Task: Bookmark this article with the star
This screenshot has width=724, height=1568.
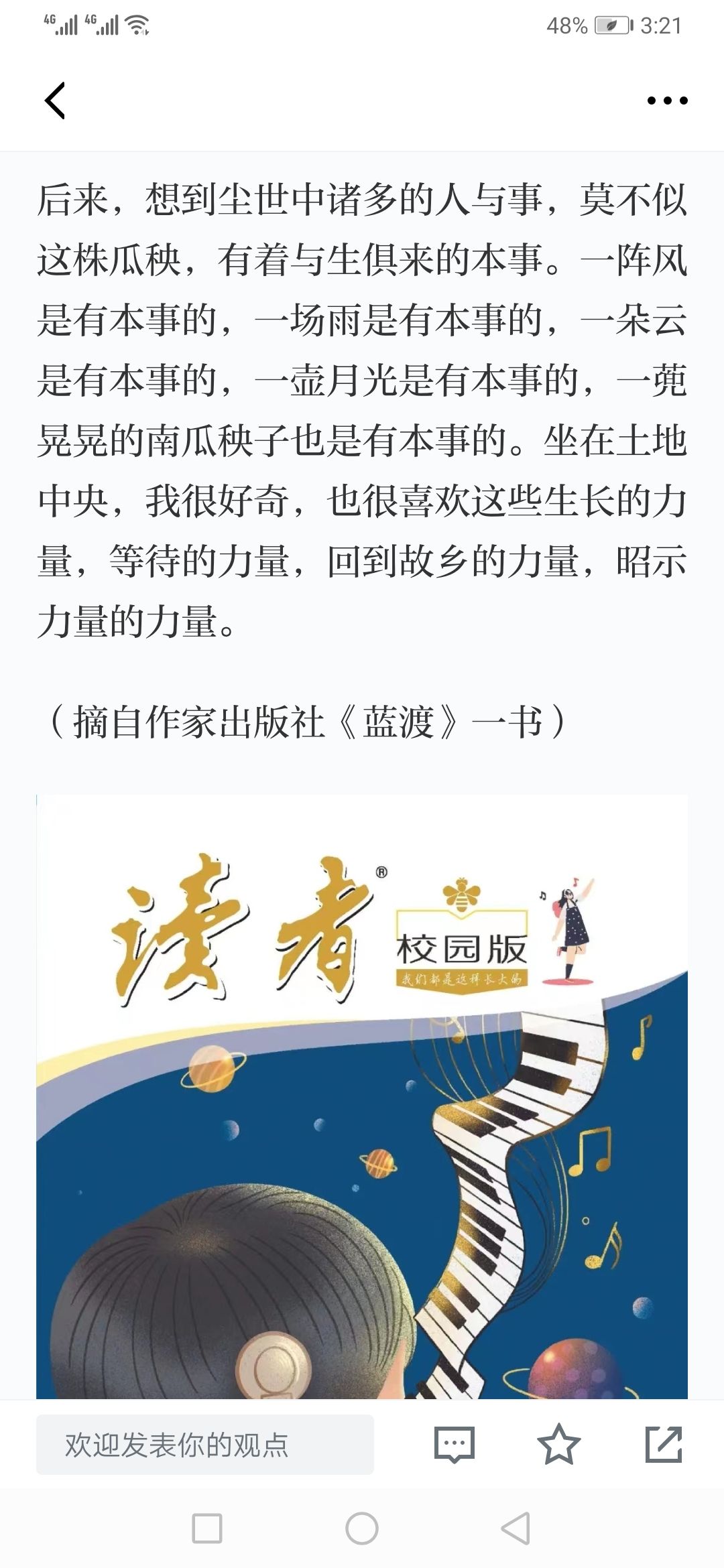Action: [558, 1444]
